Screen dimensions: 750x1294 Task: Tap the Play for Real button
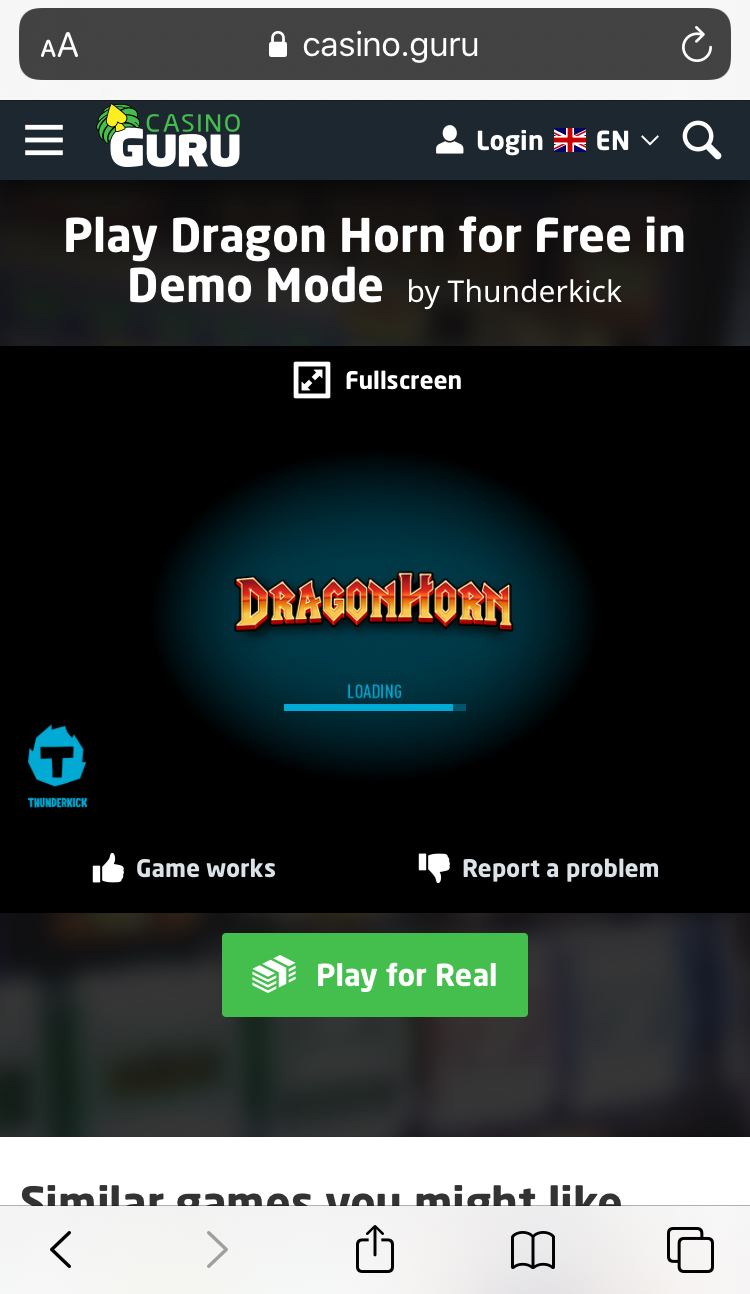(375, 975)
